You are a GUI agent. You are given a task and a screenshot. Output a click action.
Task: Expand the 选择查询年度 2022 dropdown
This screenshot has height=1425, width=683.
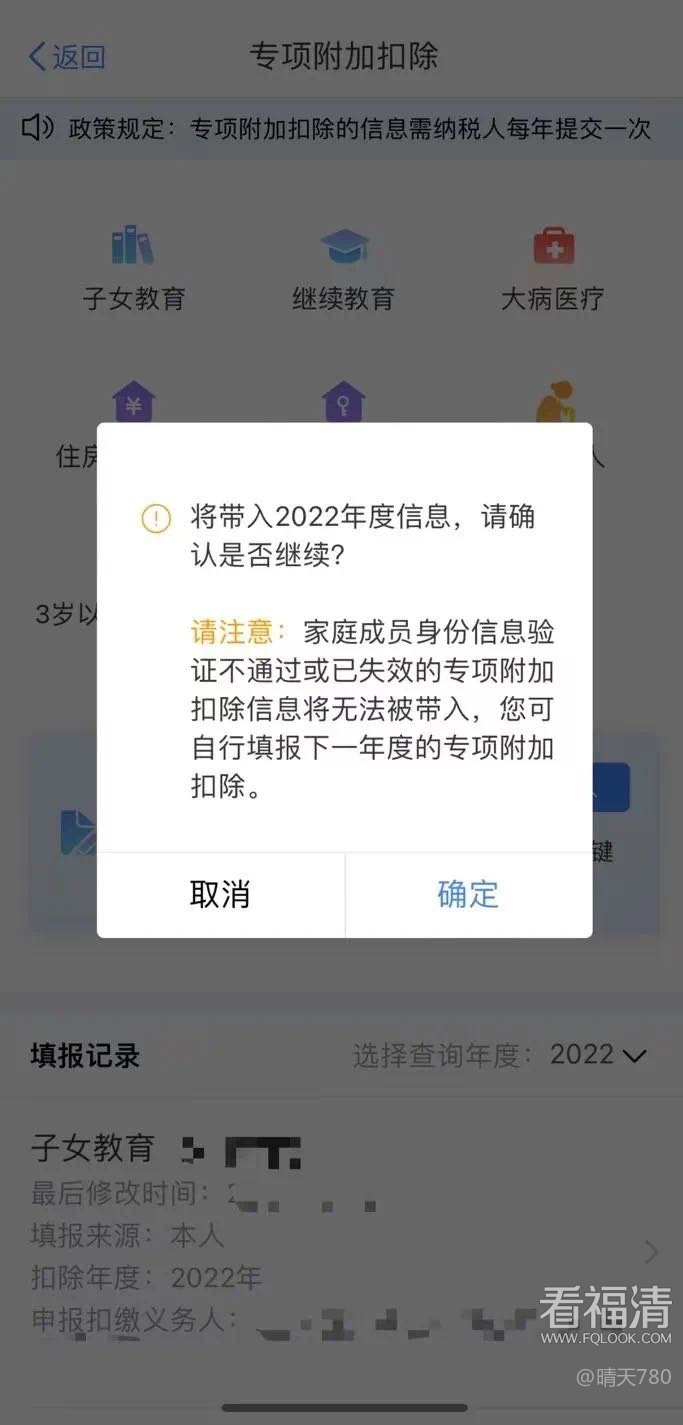click(598, 1055)
